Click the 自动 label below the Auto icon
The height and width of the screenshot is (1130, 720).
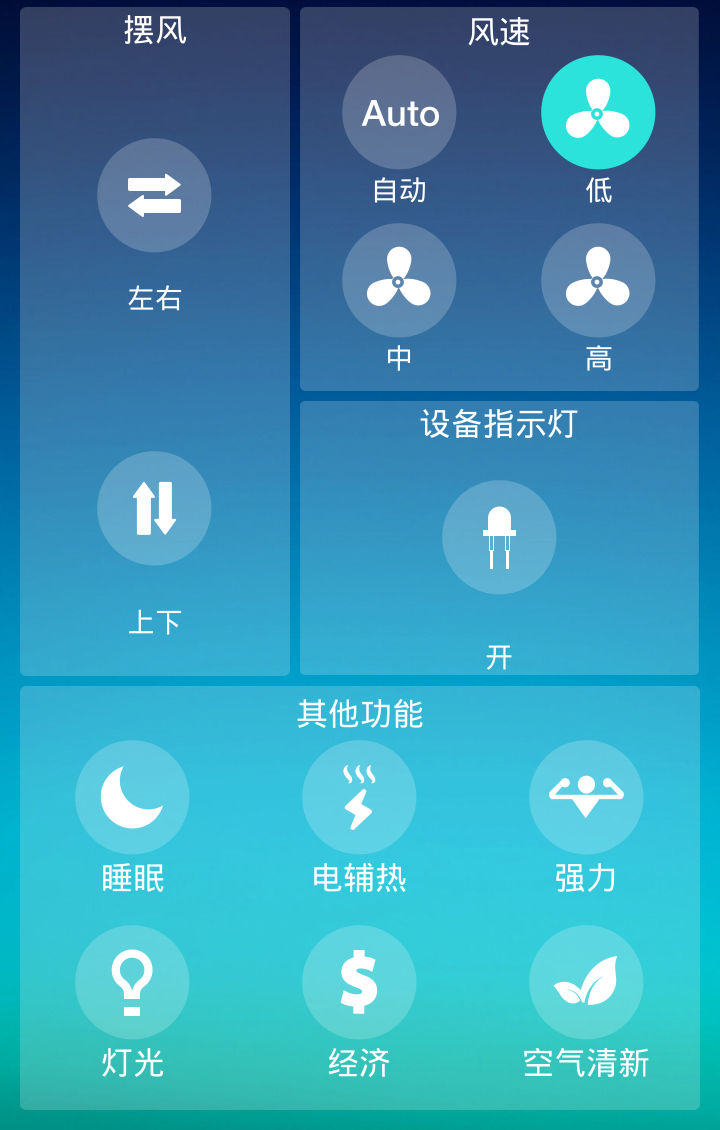(x=399, y=191)
